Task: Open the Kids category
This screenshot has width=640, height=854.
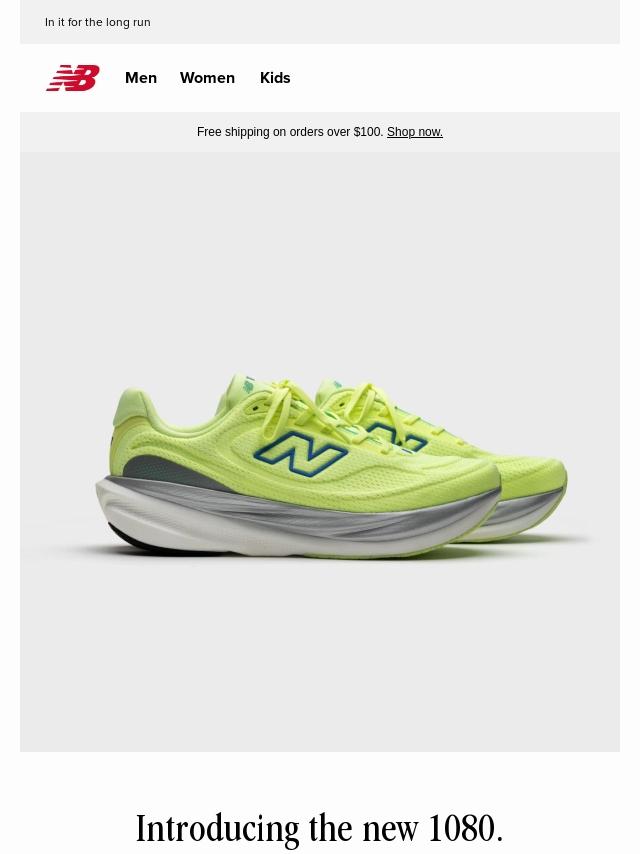Action: click(x=275, y=78)
